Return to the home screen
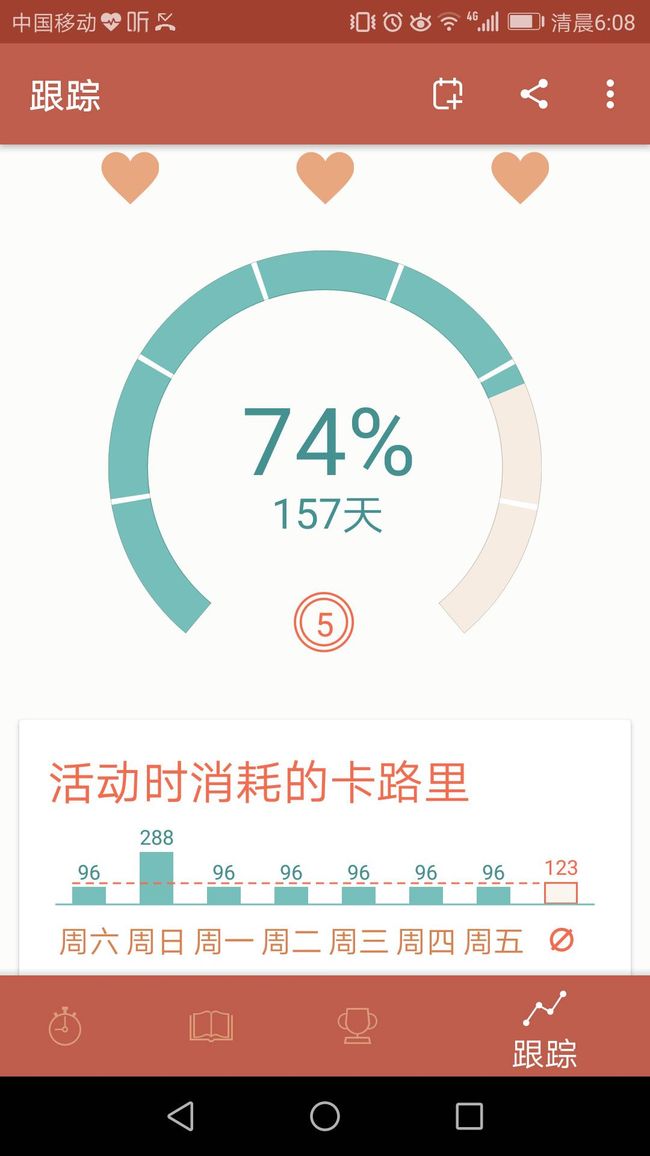This screenshot has height=1156, width=650. pyautogui.click(x=324, y=1116)
